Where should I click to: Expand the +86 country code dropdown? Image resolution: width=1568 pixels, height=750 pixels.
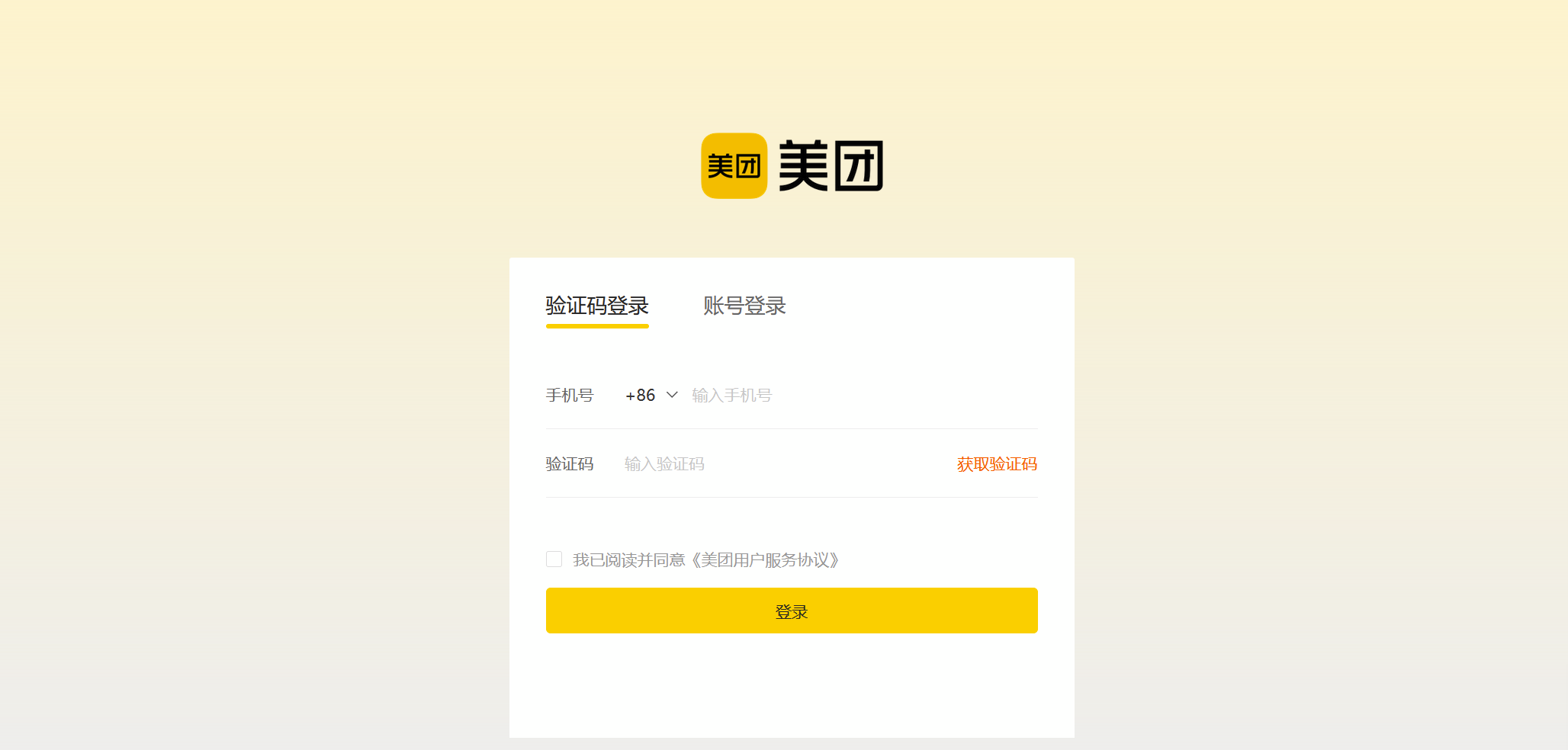point(651,395)
